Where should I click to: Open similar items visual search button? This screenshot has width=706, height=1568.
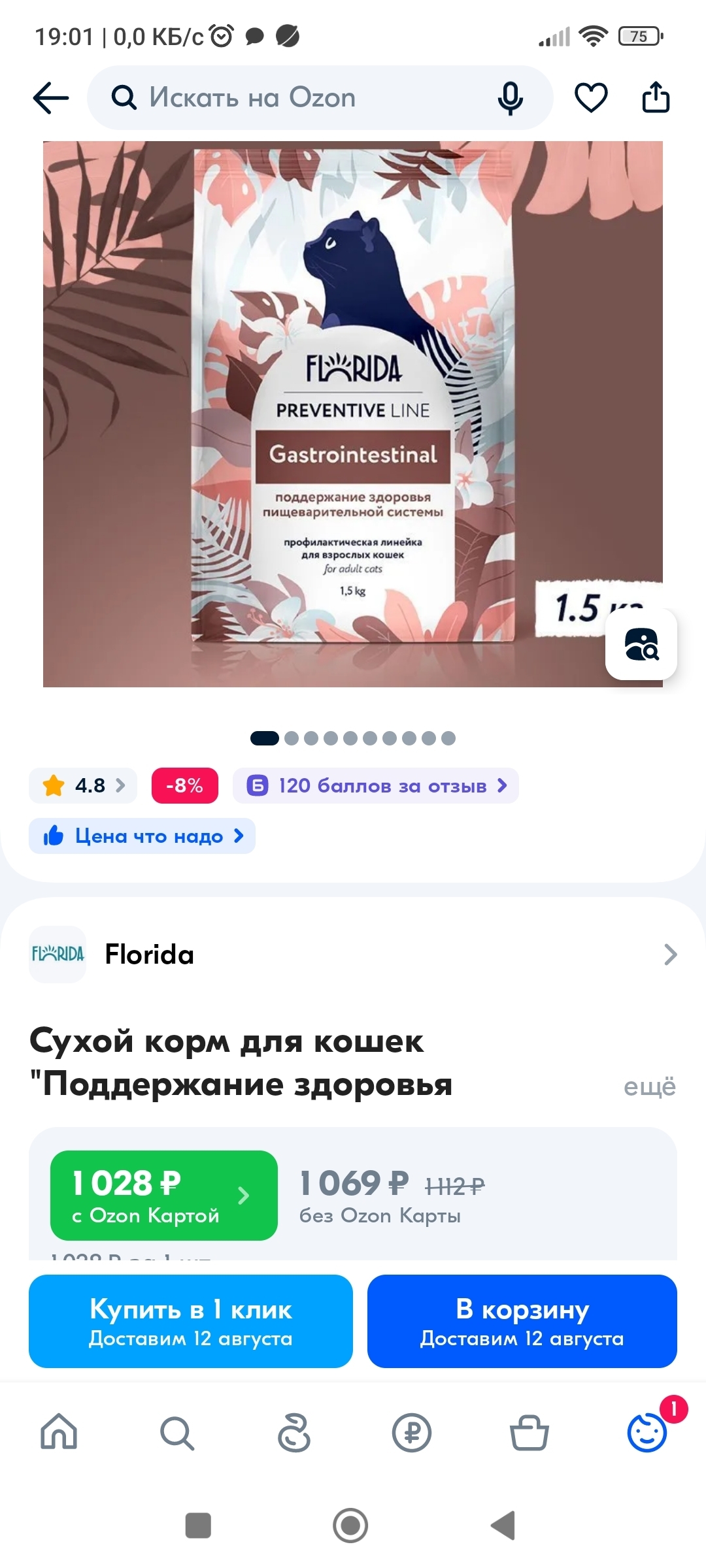tap(641, 644)
